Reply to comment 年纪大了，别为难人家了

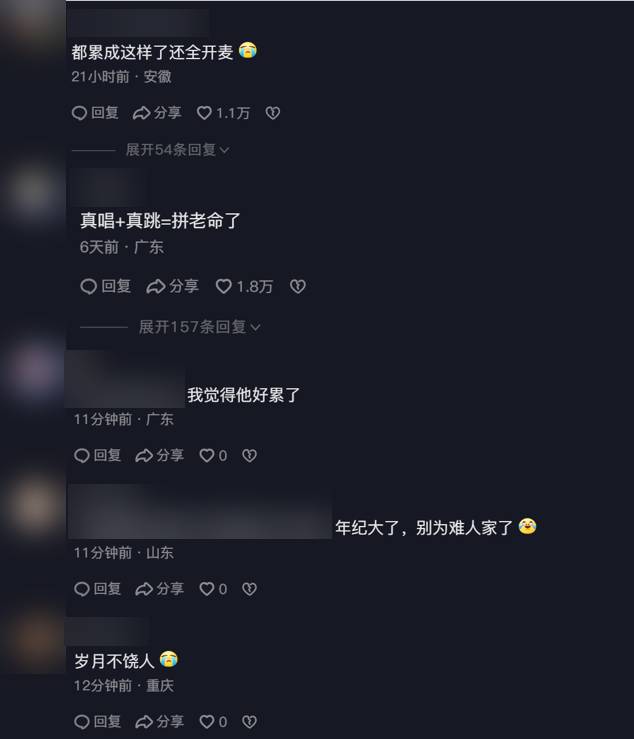pos(98,589)
